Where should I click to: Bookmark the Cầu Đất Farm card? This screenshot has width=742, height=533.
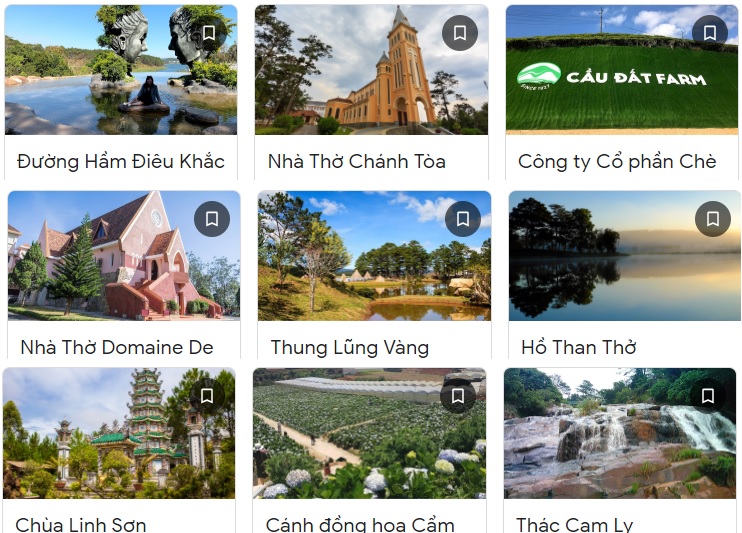coord(710,33)
